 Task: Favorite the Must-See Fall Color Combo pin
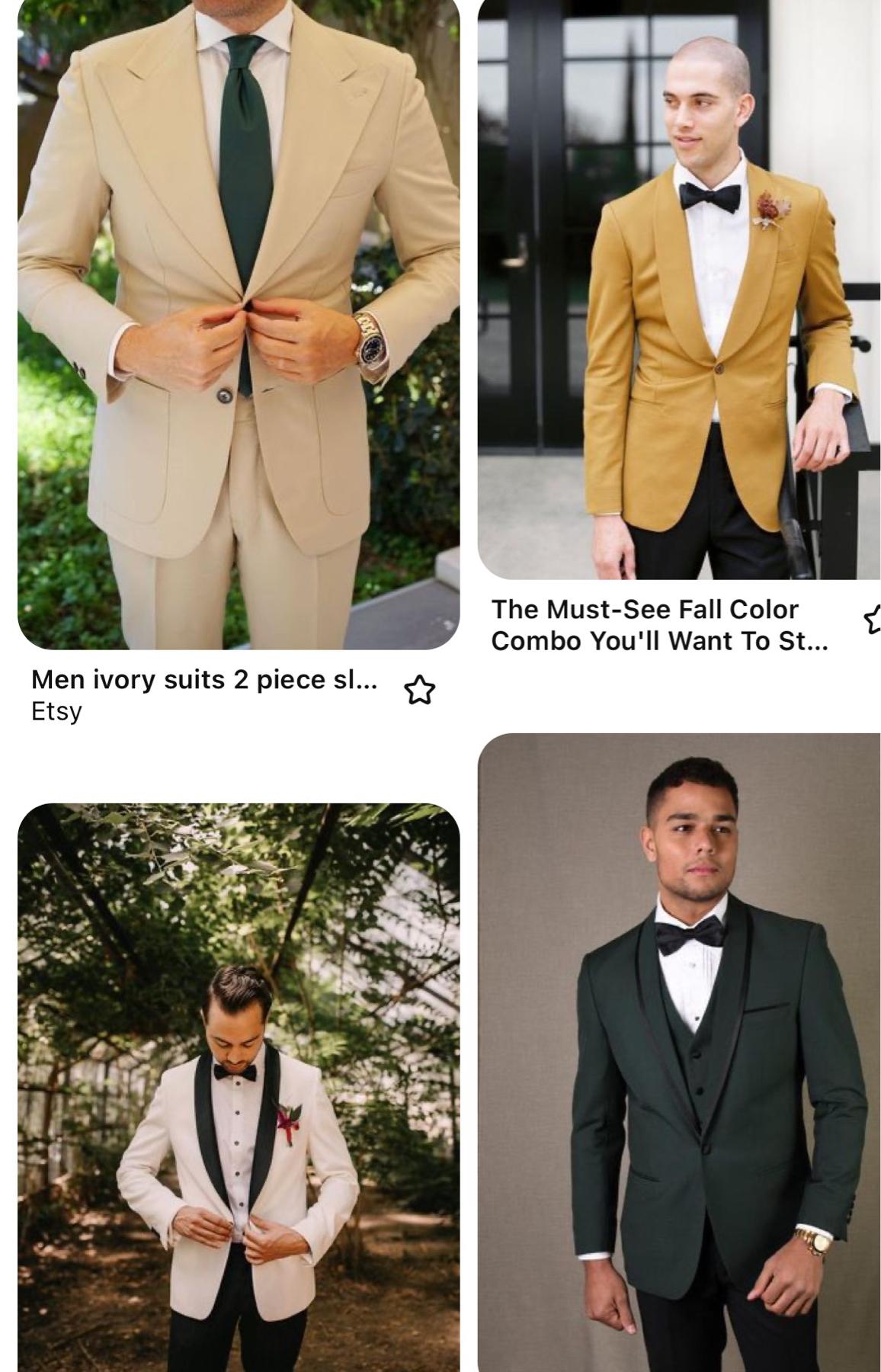(x=873, y=620)
